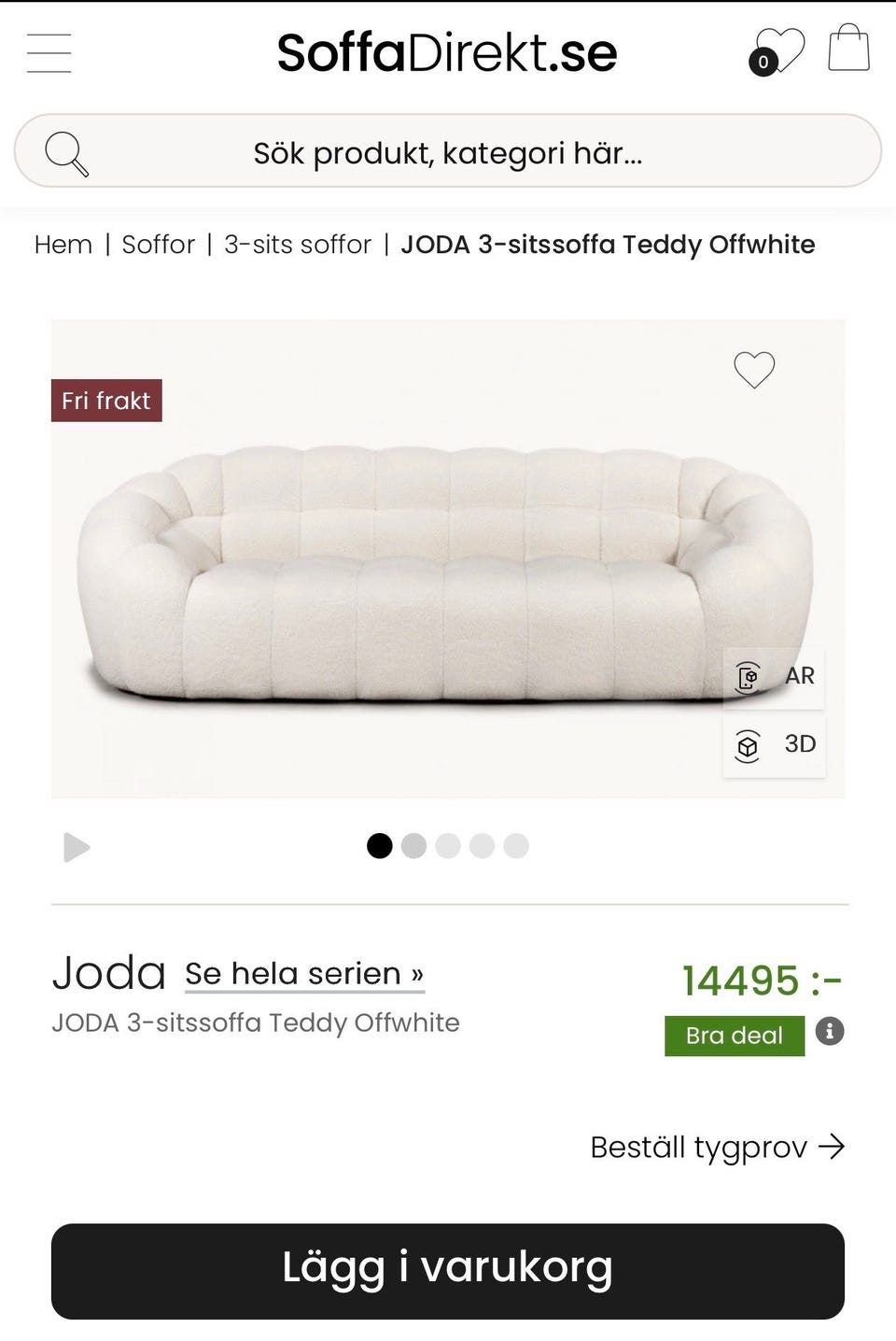Open Beställ tygprov with the arrow
Screen dimensions: 896x1341
pos(717,1147)
